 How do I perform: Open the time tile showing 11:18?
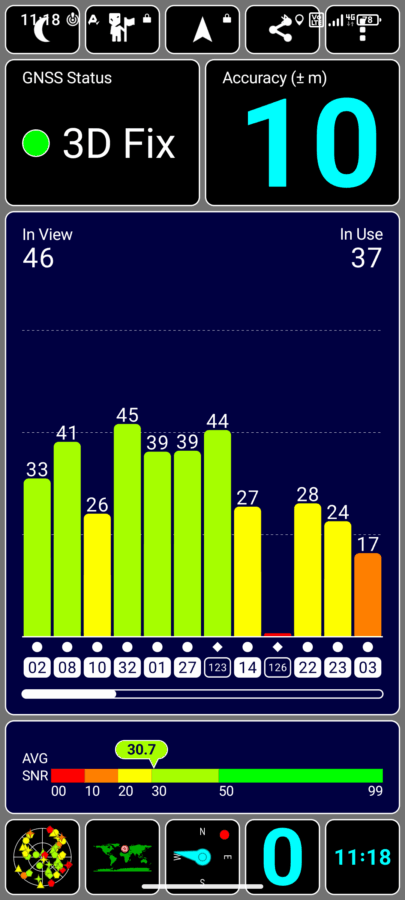pos(362,857)
